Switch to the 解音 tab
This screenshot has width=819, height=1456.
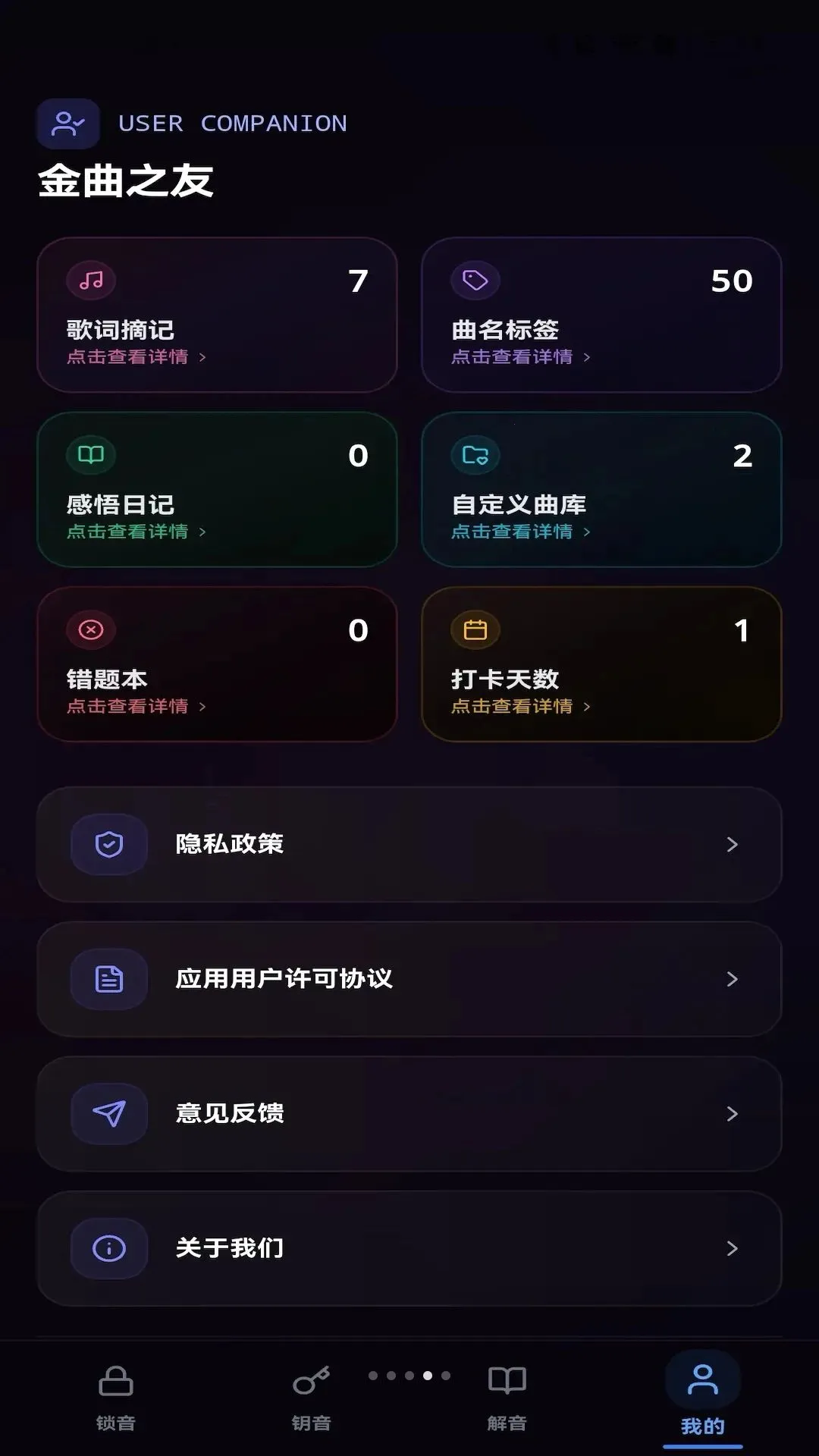[507, 1398]
